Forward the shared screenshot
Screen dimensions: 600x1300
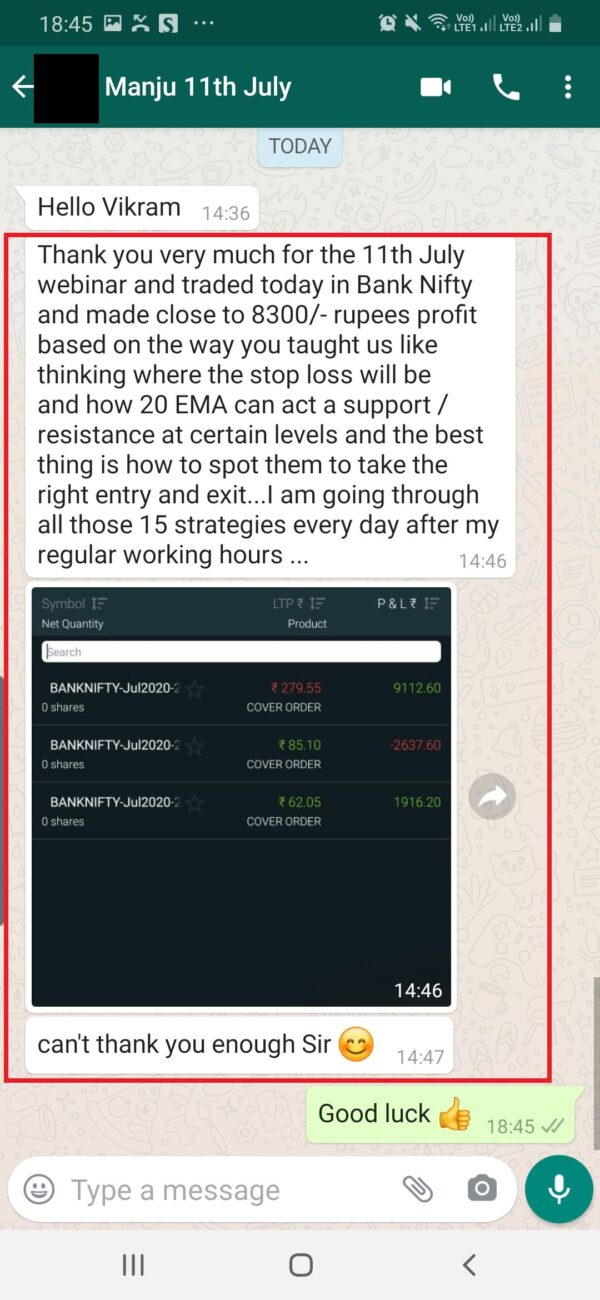pos(492,796)
